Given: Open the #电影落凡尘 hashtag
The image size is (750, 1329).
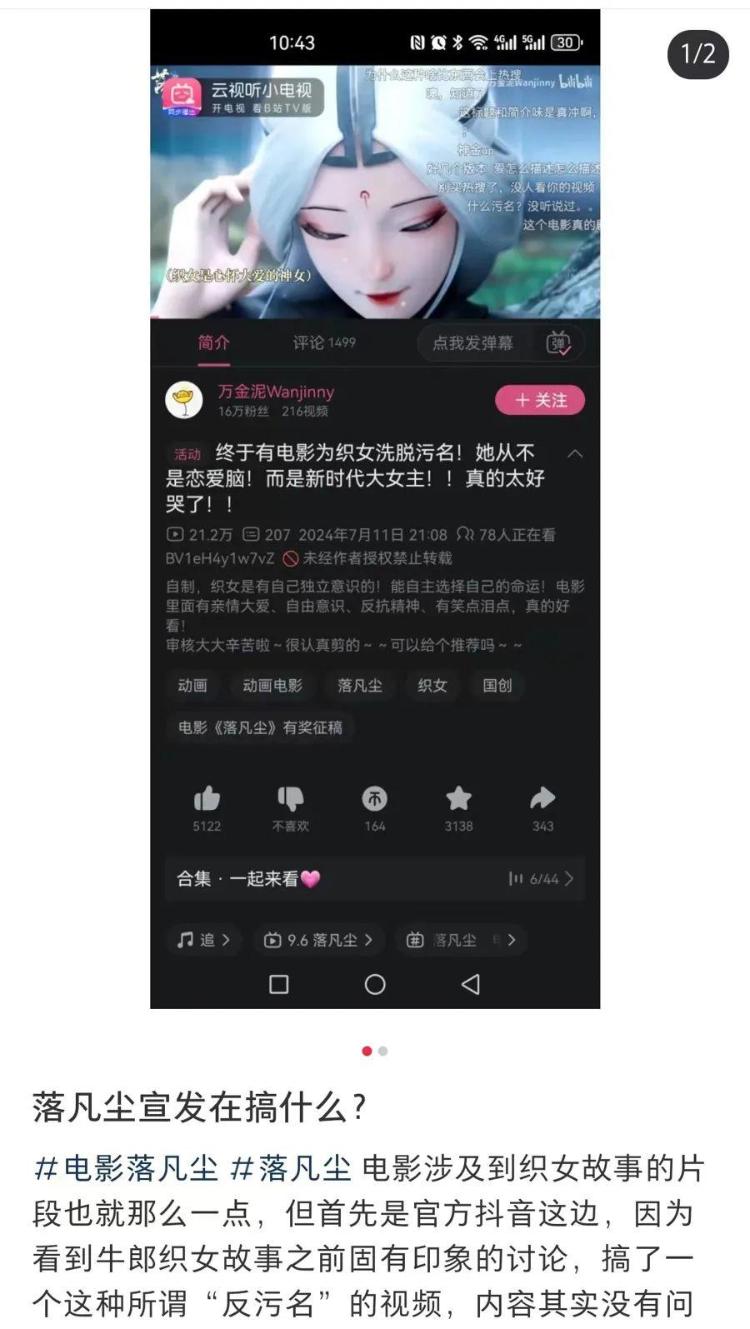Looking at the screenshot, I should 125,1168.
